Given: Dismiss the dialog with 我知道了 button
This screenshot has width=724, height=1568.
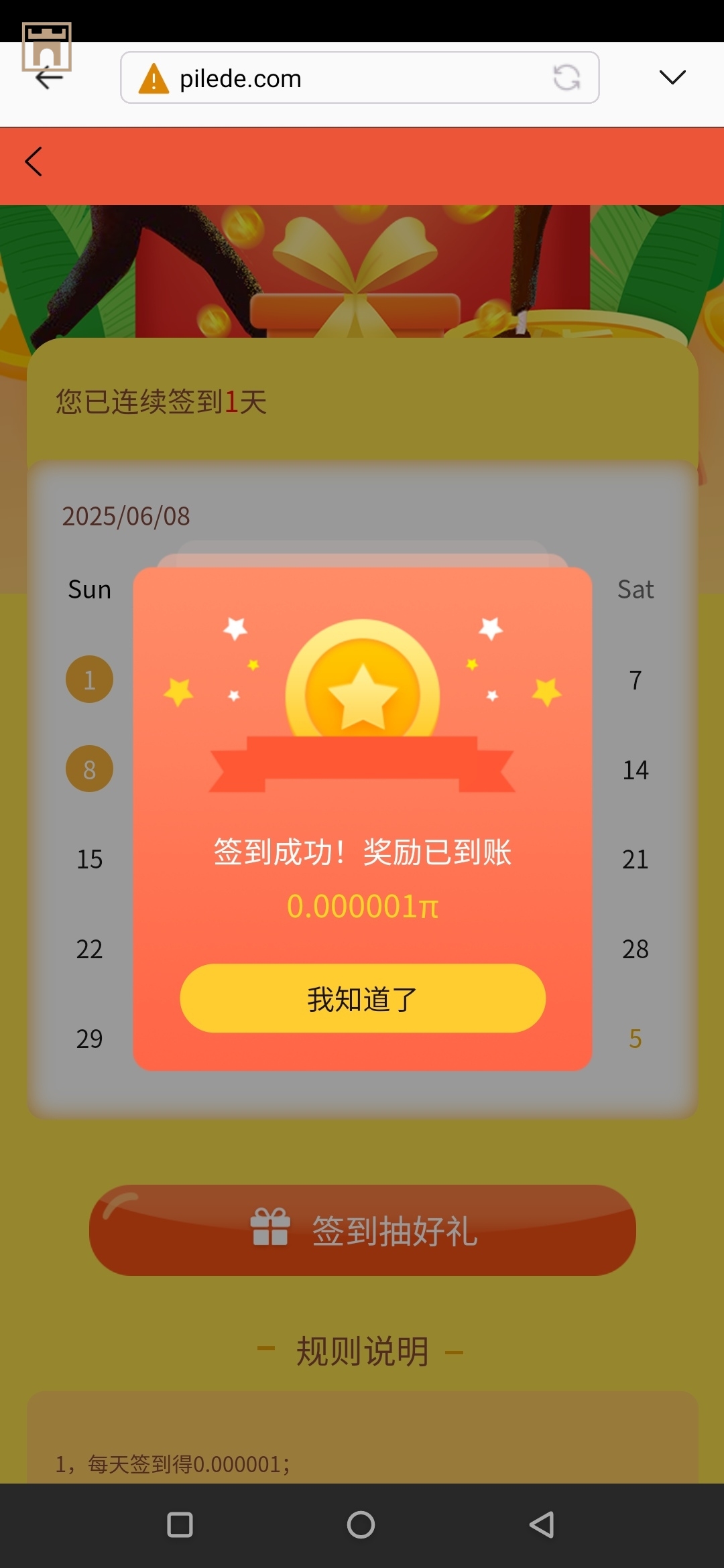Looking at the screenshot, I should tap(362, 998).
